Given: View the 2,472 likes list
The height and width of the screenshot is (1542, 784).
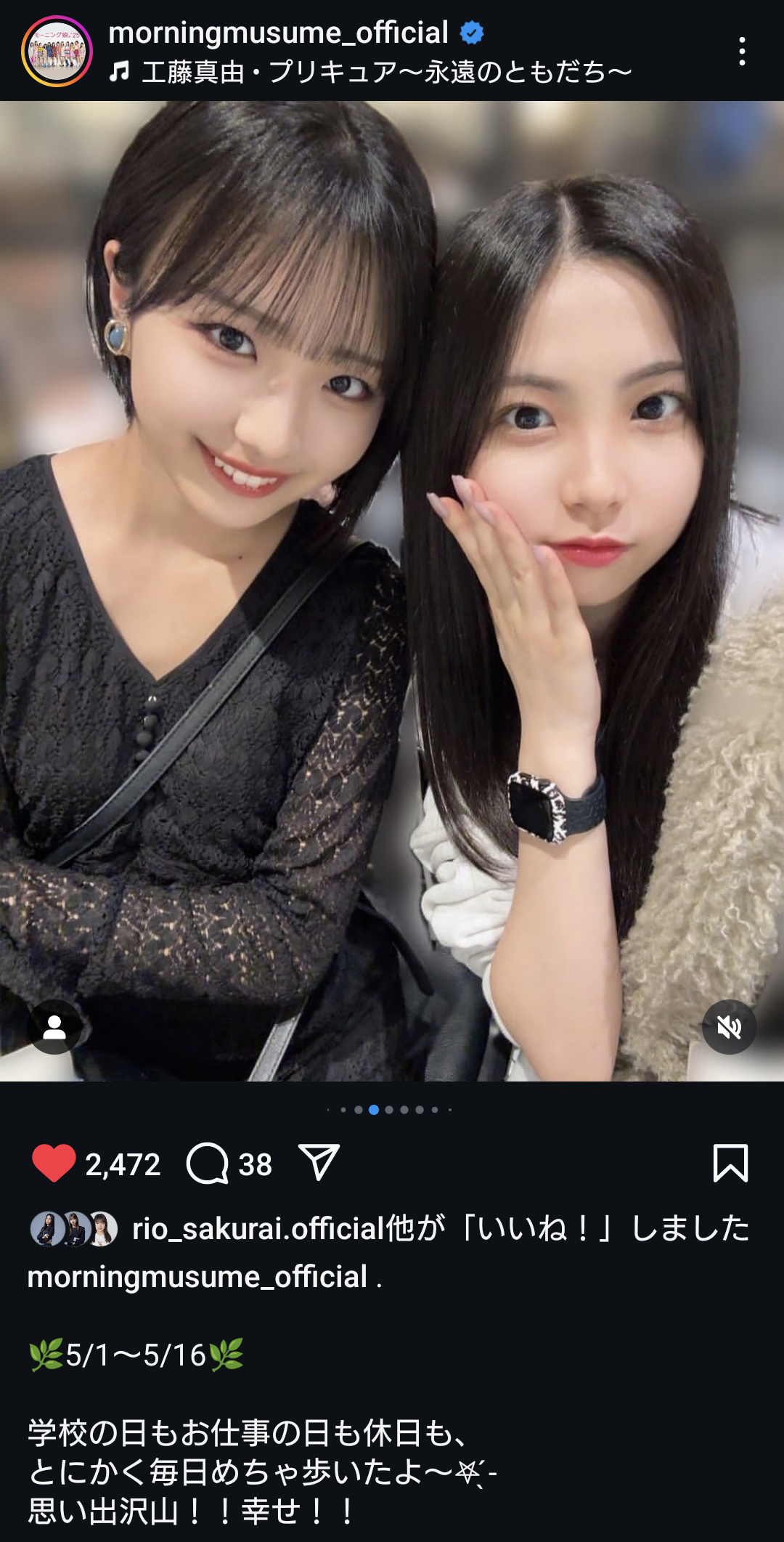Looking at the screenshot, I should (123, 1165).
